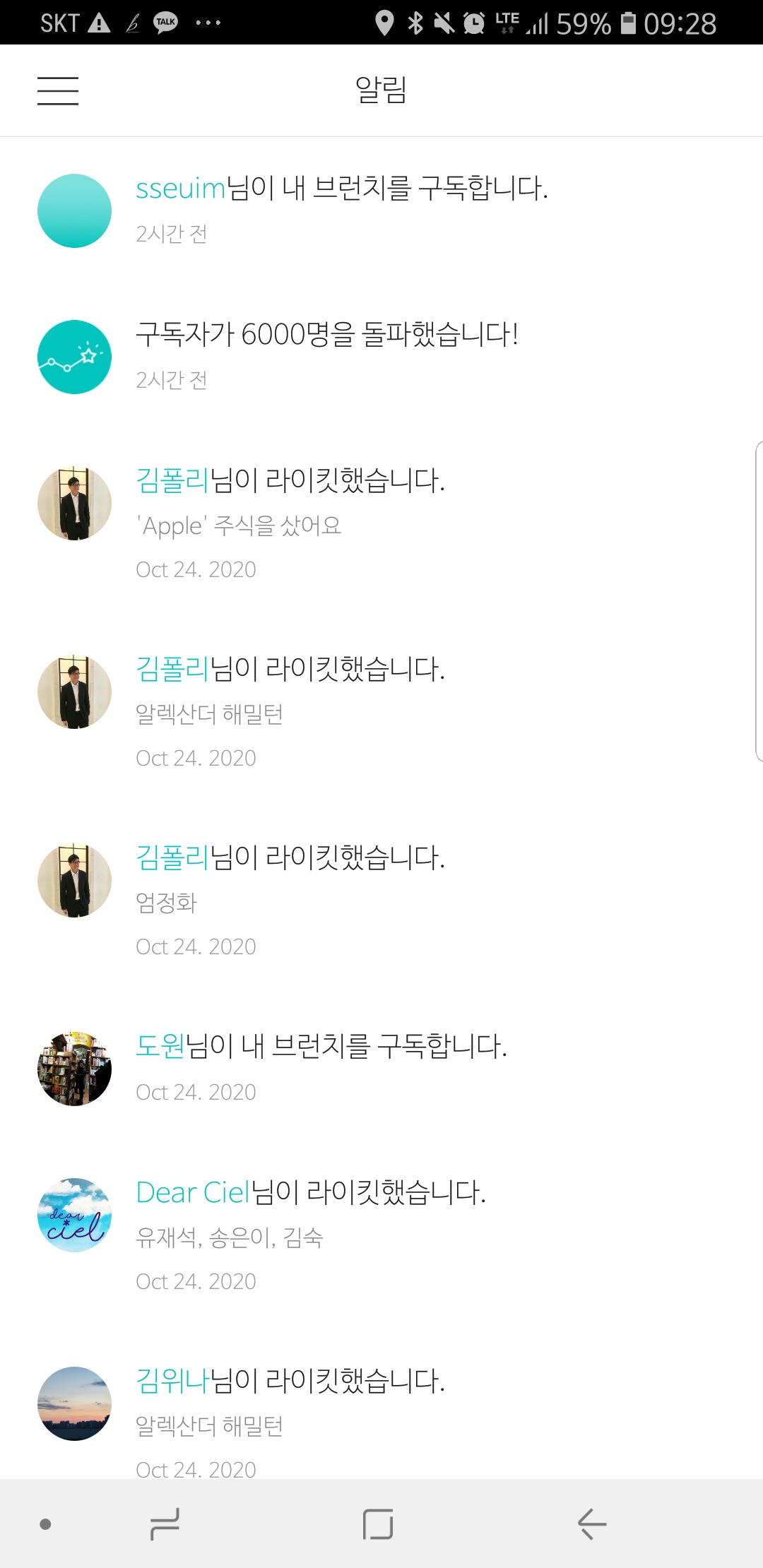Tap the Dear Ciel name link
Viewport: 763px width, 1568px height.
tap(193, 1192)
